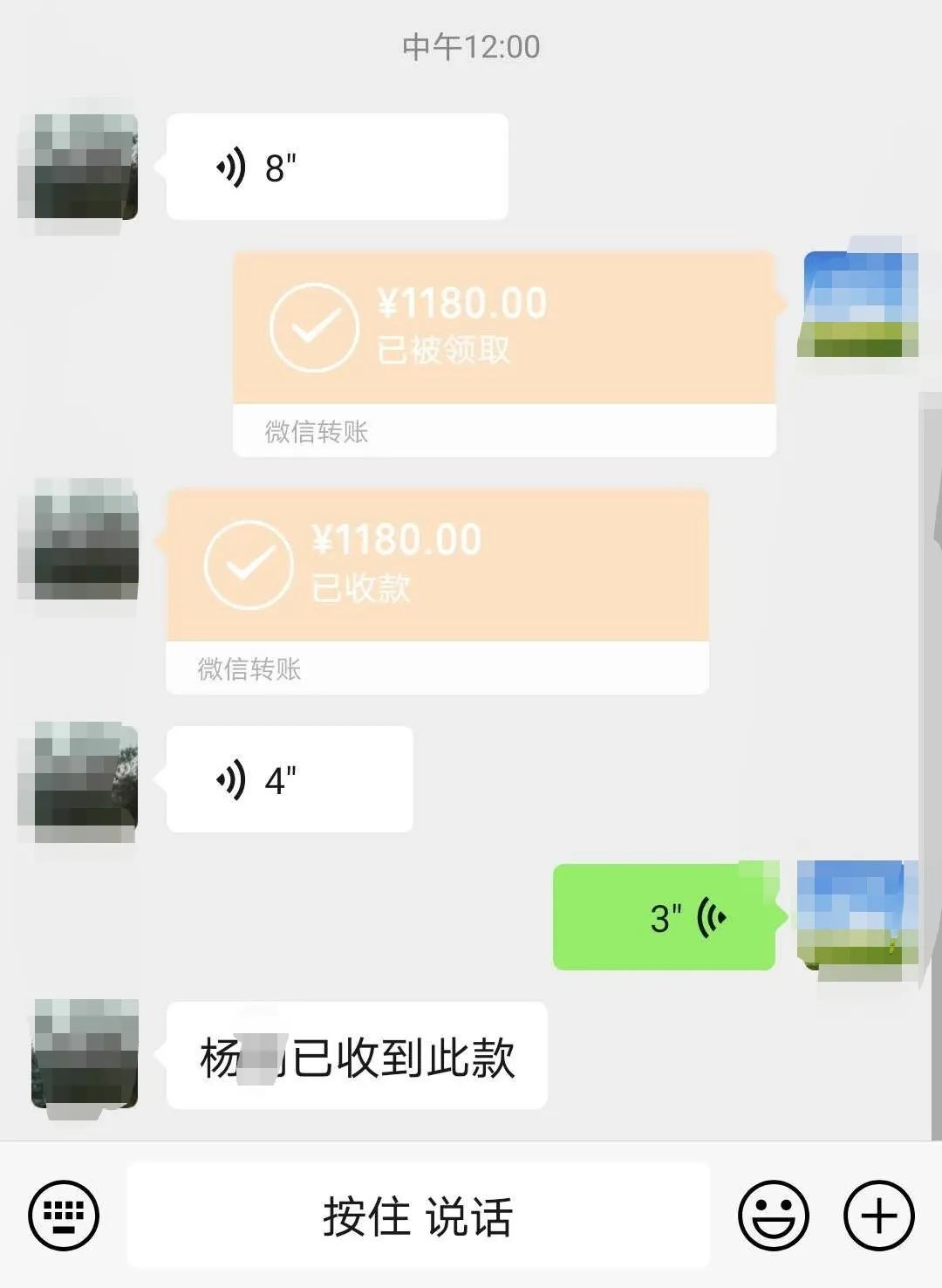Open your own avatar beside the 3-second voice message

point(857,916)
